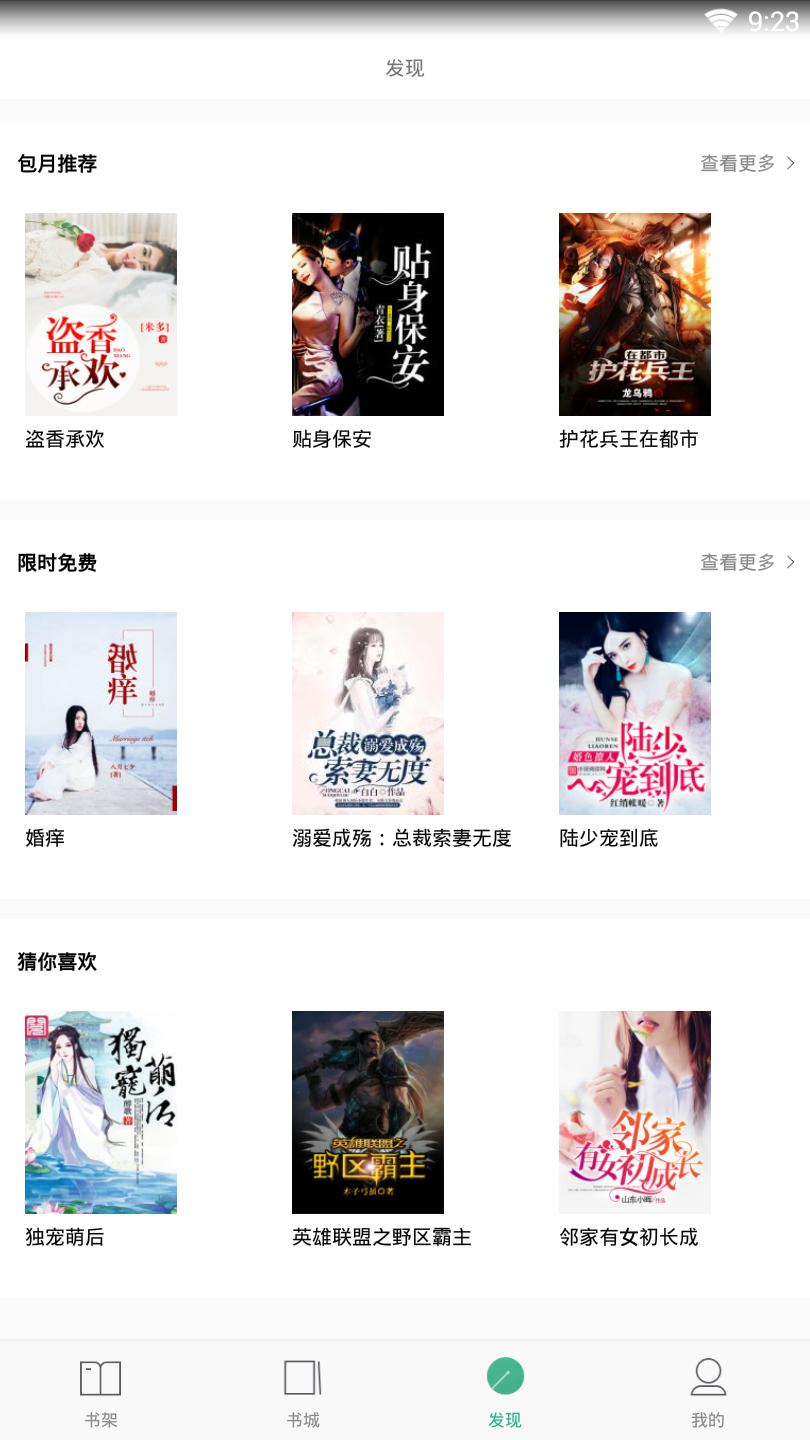
Task: Open the 我的 profile icon
Action: point(708,1376)
